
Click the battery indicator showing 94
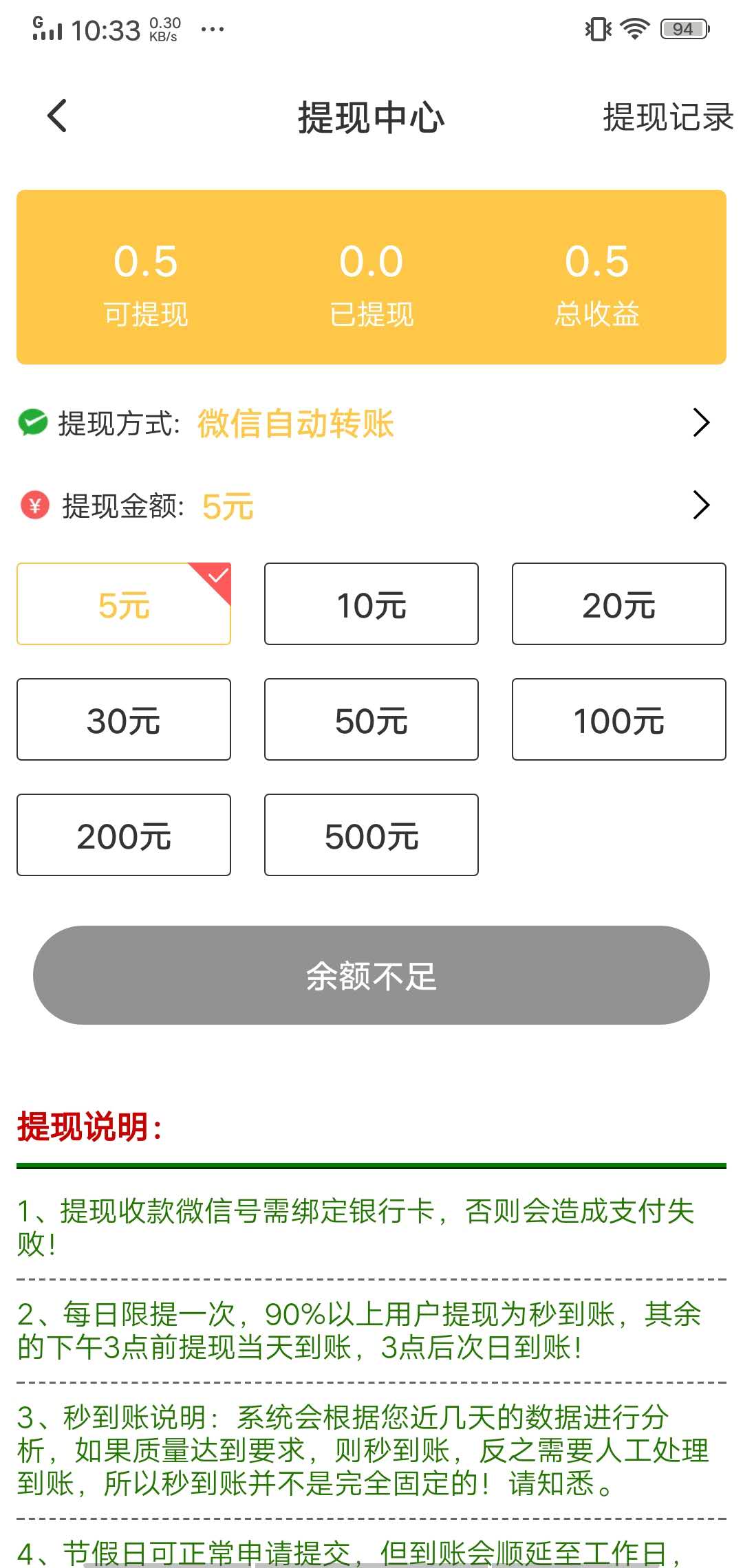pyautogui.click(x=682, y=28)
